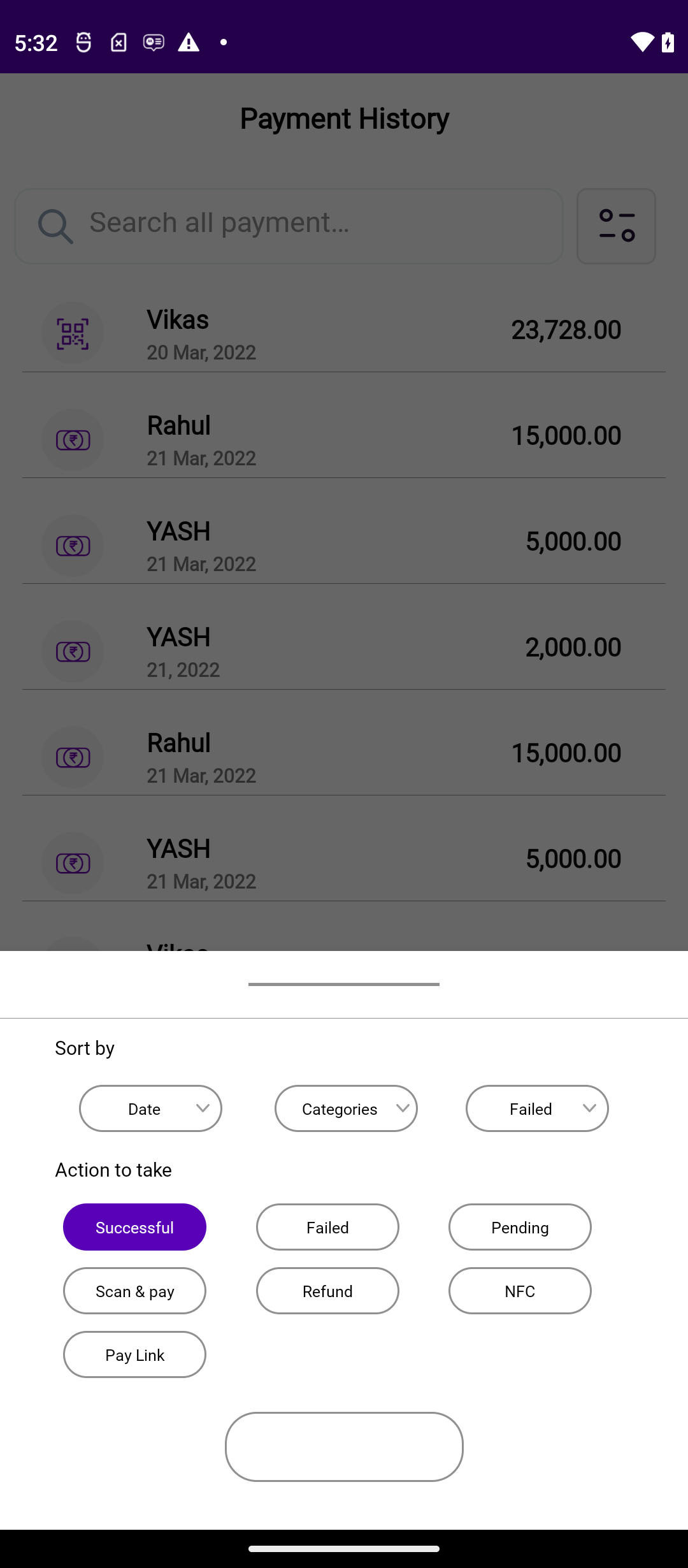The height and width of the screenshot is (1568, 688).
Task: Filter payments by NFC
Action: click(520, 1291)
